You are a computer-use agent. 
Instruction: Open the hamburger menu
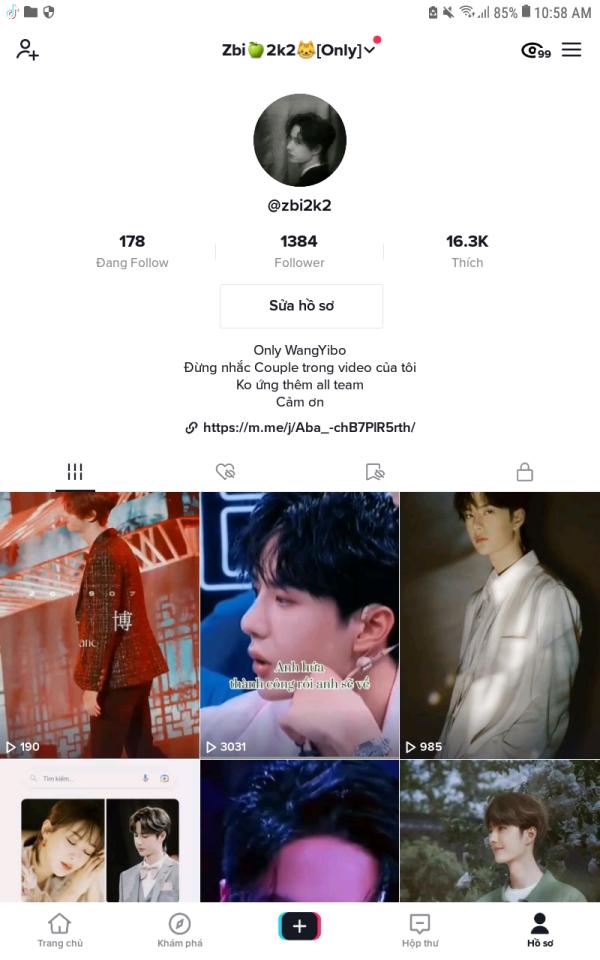click(x=571, y=50)
